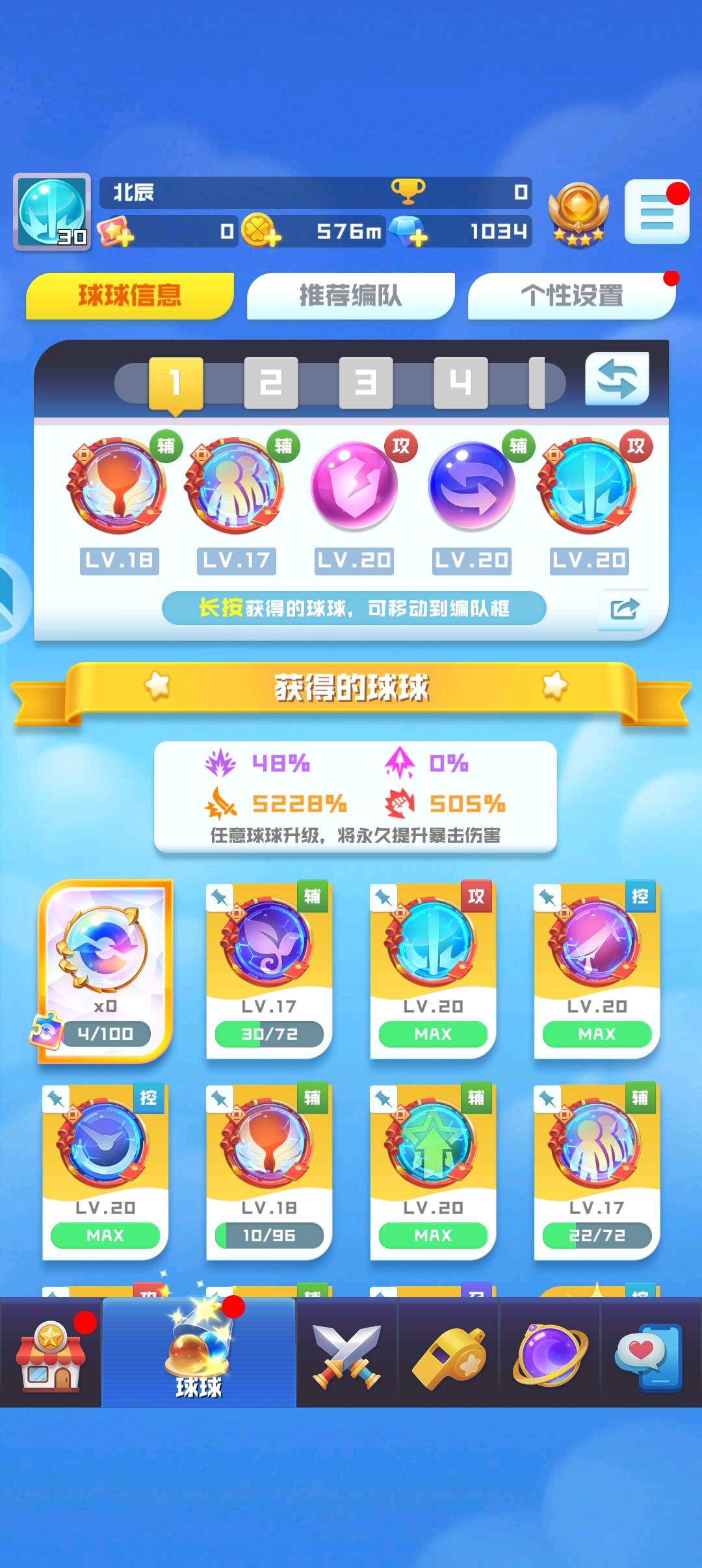The width and height of the screenshot is (702, 1568).
Task: Open the LV.17 30/72 ball card
Action: pyautogui.click(x=269, y=971)
